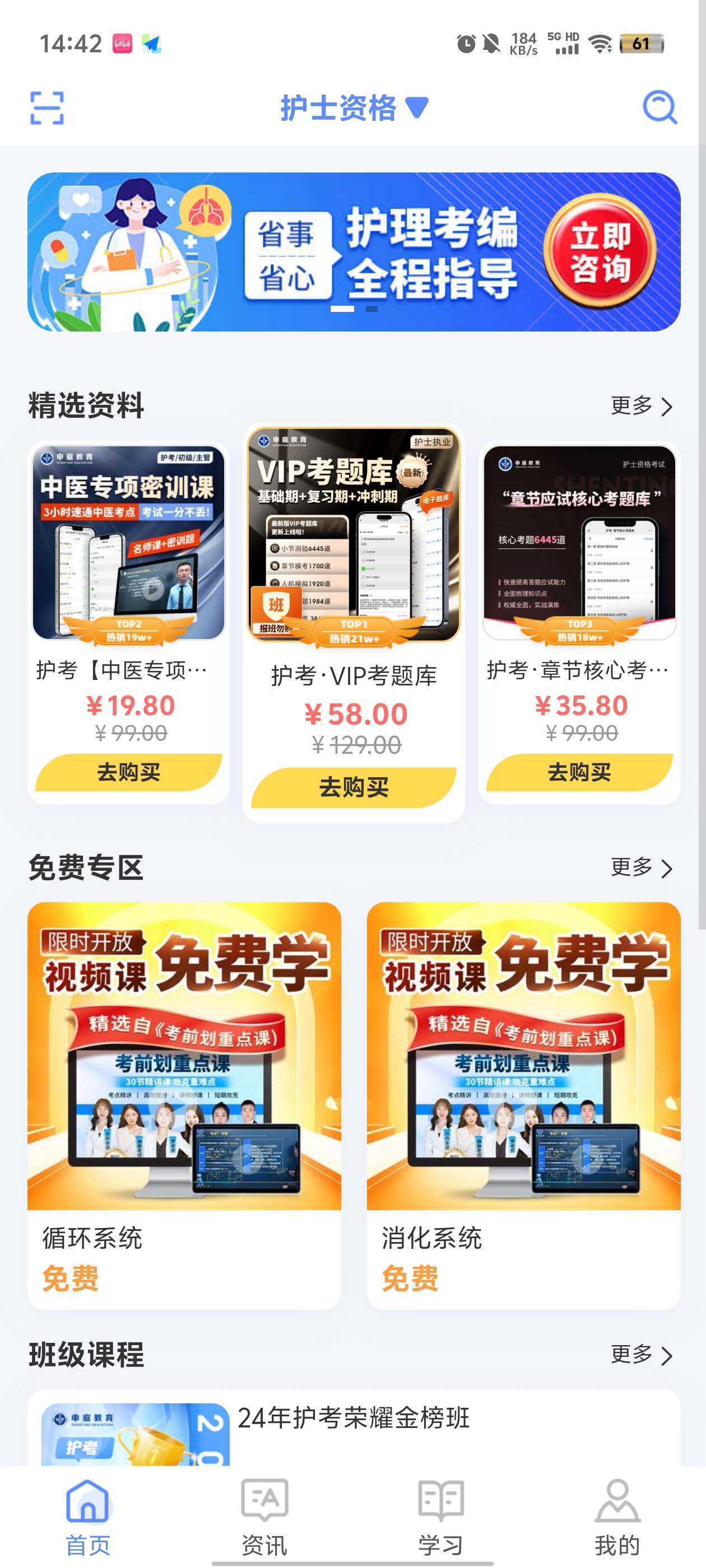Switch to the 我的 tab
The width and height of the screenshot is (706, 1568).
click(x=617, y=1517)
